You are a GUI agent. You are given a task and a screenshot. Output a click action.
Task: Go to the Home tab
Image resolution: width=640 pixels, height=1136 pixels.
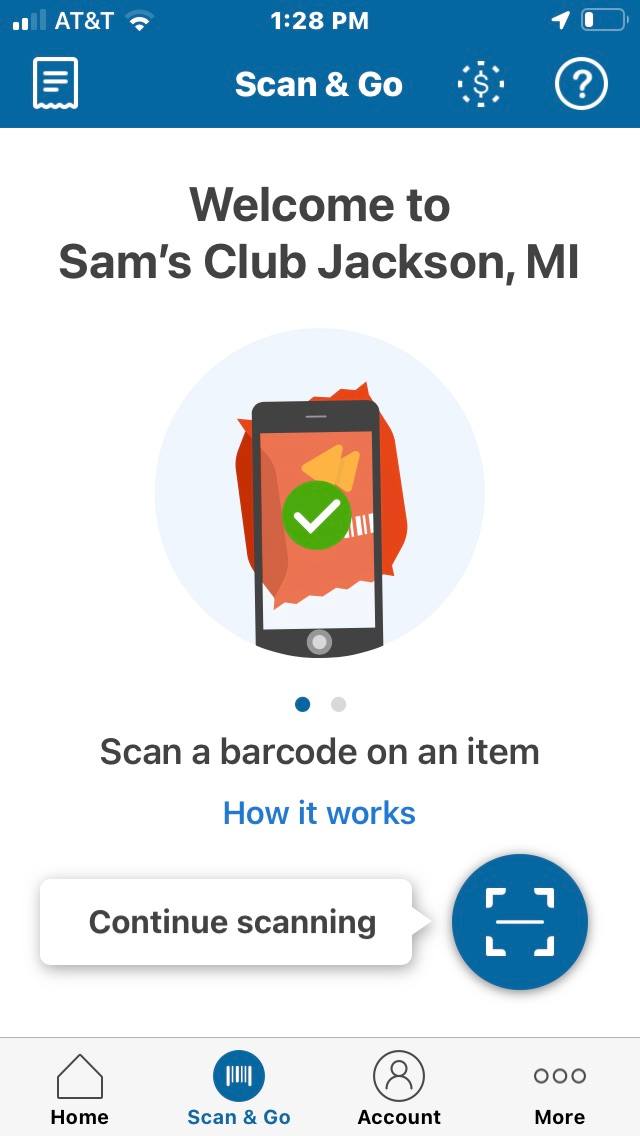pos(80,1089)
